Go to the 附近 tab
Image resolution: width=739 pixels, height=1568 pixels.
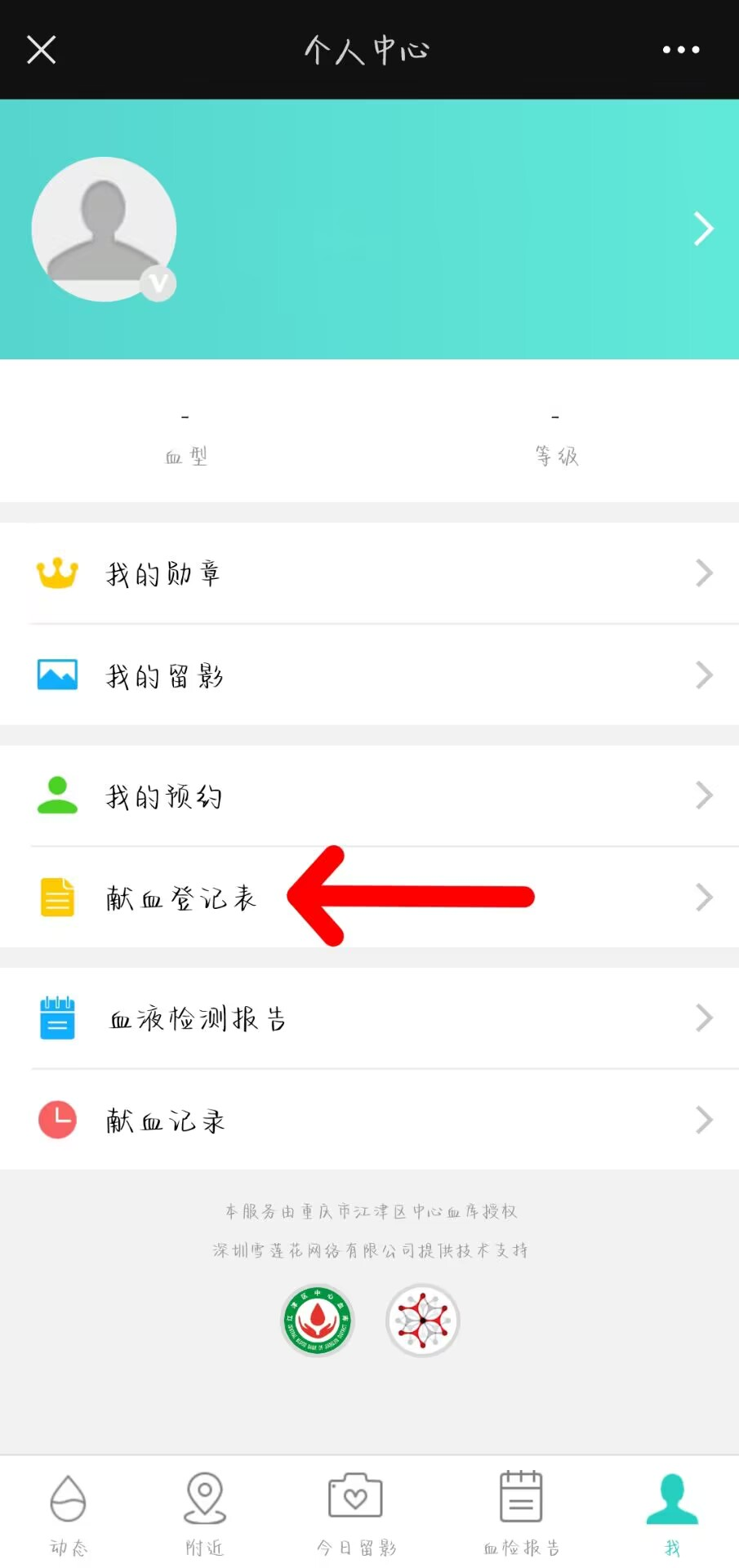click(205, 1512)
